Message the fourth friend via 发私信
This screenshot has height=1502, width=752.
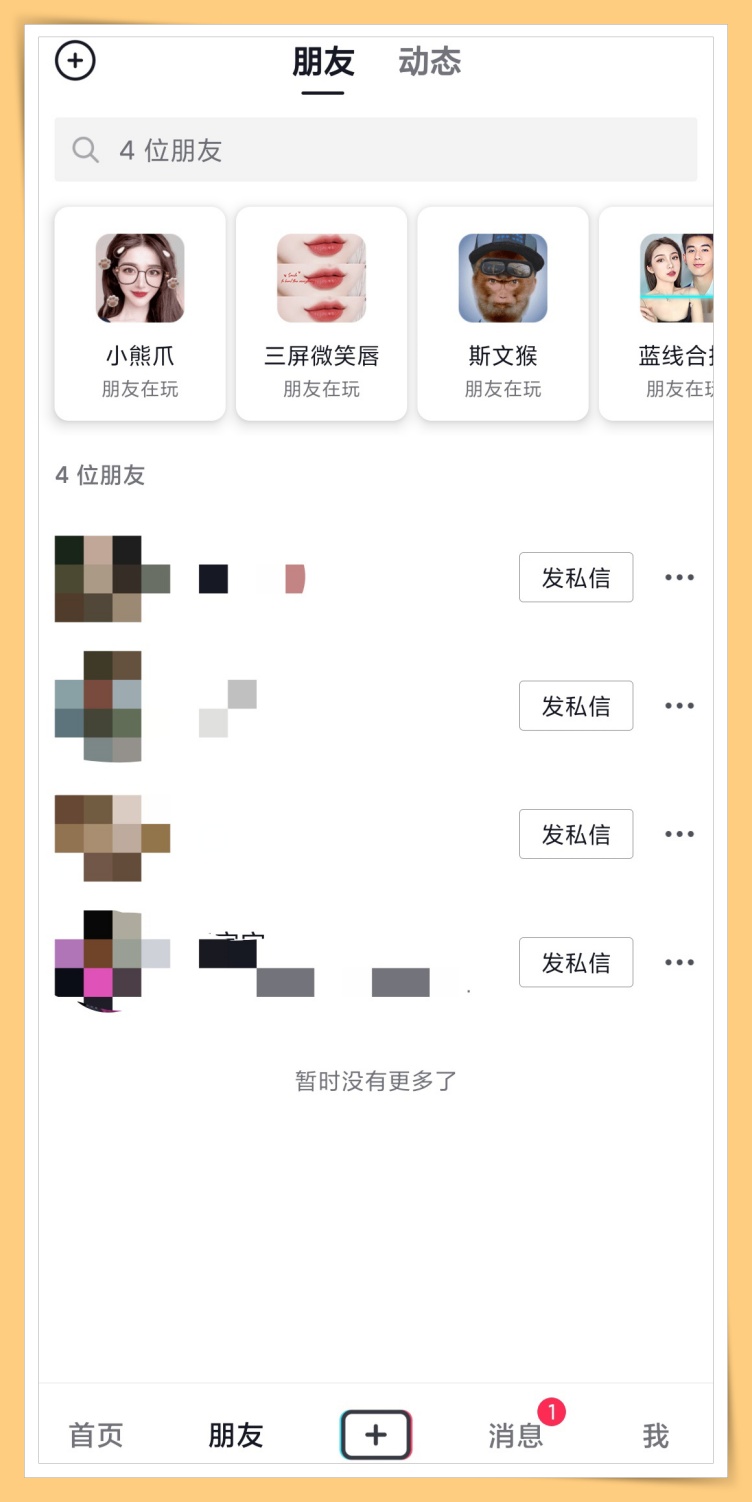(575, 962)
